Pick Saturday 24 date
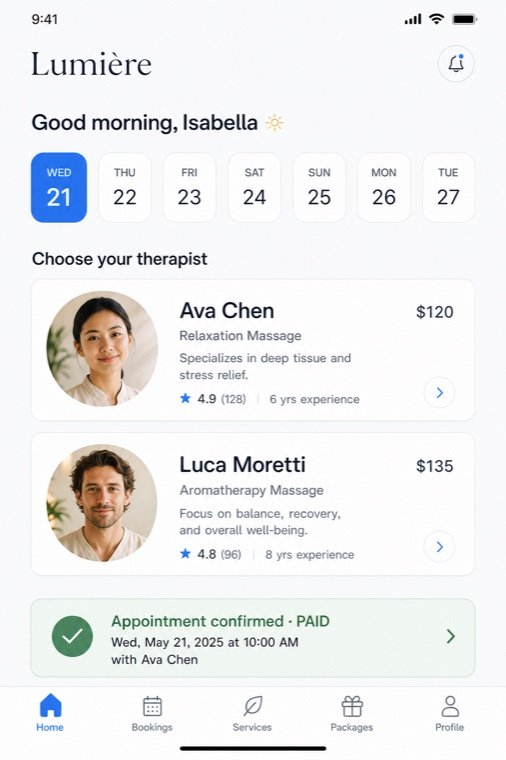 tap(254, 188)
